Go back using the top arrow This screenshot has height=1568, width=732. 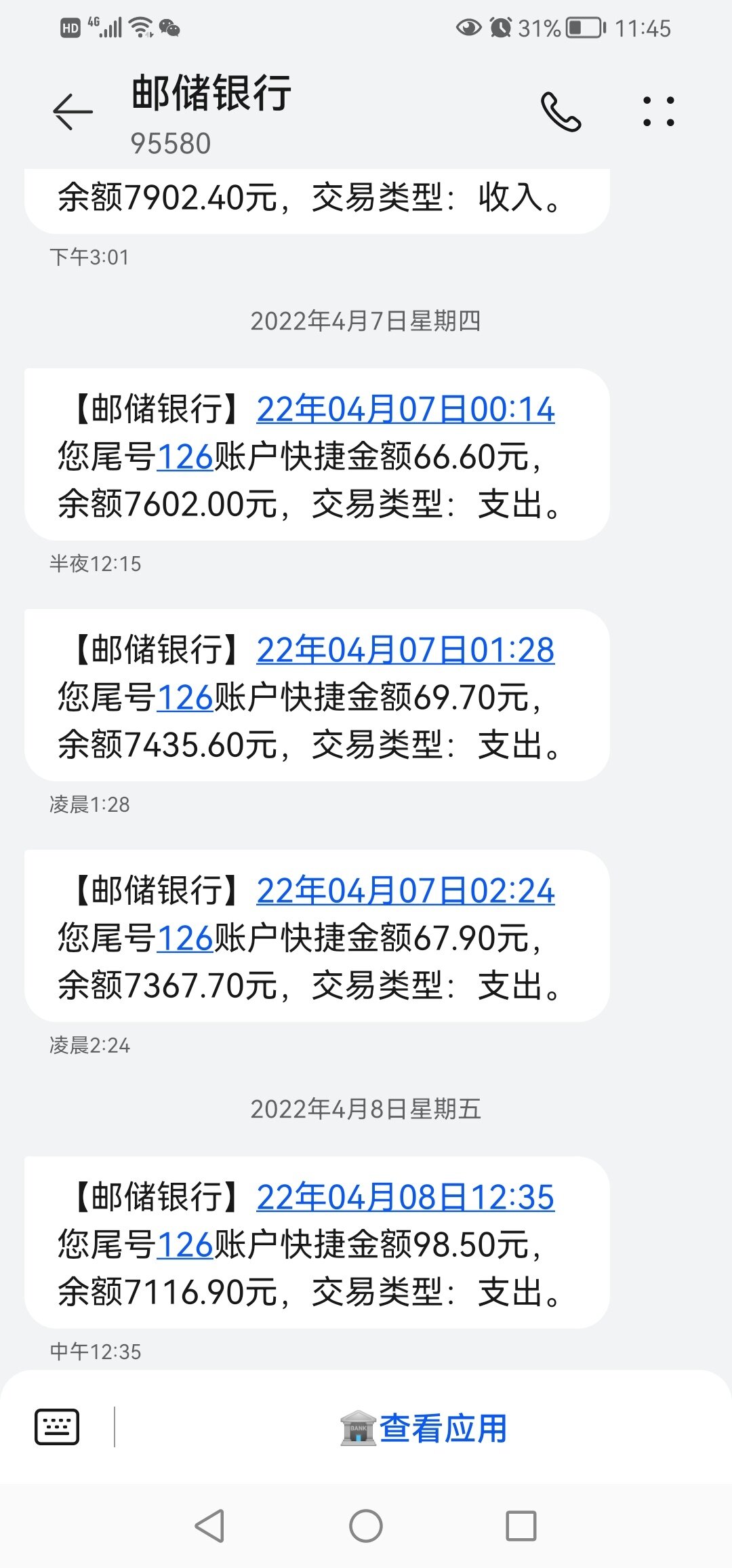(73, 111)
